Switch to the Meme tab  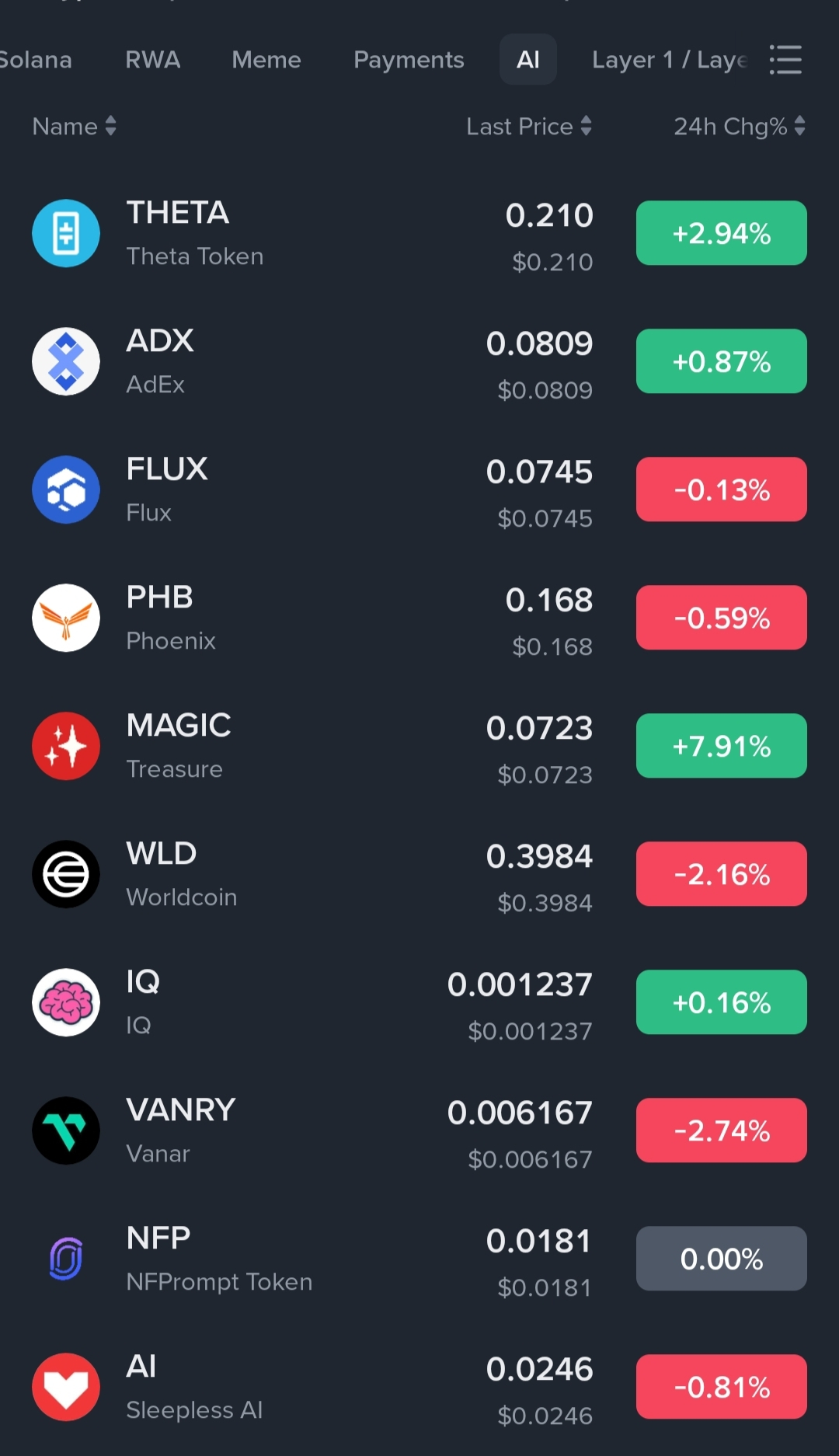[266, 60]
